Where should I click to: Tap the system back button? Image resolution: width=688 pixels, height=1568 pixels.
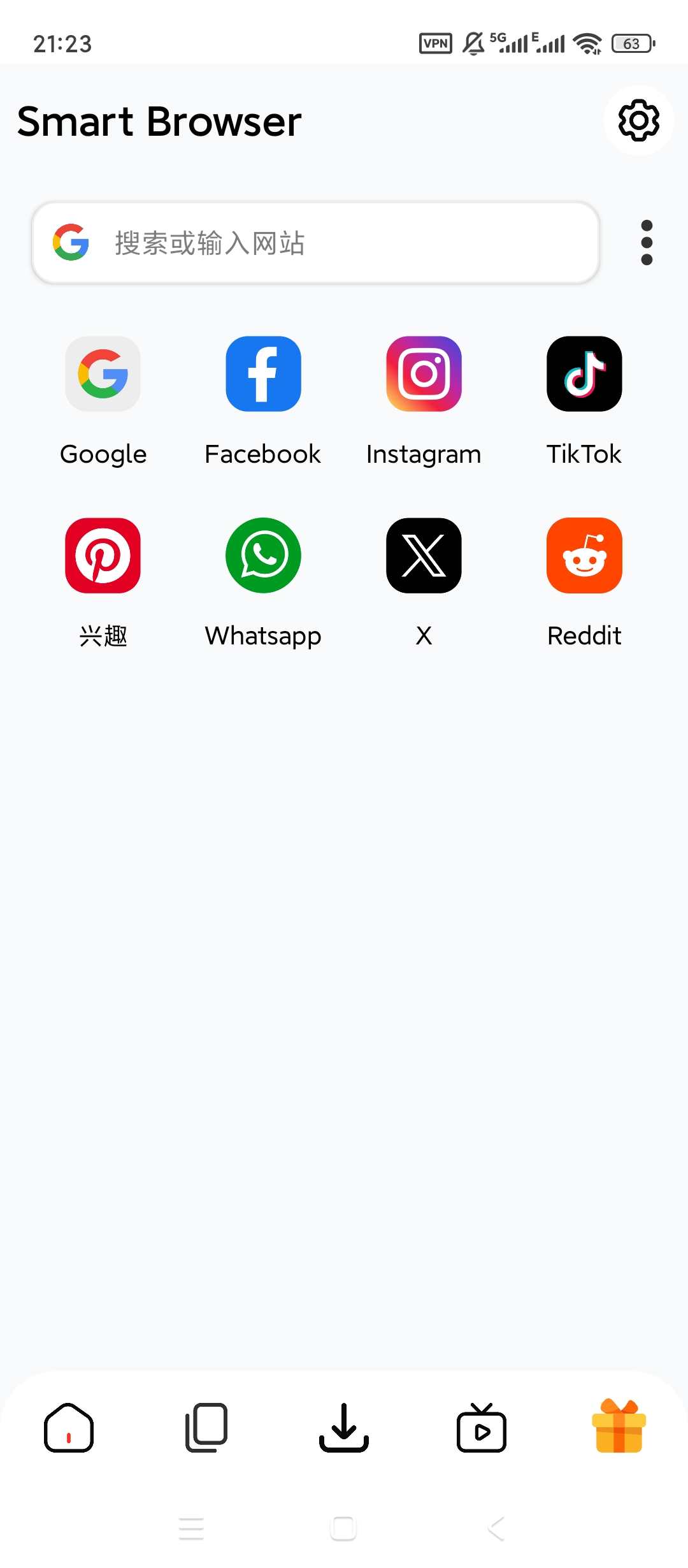click(x=496, y=1528)
